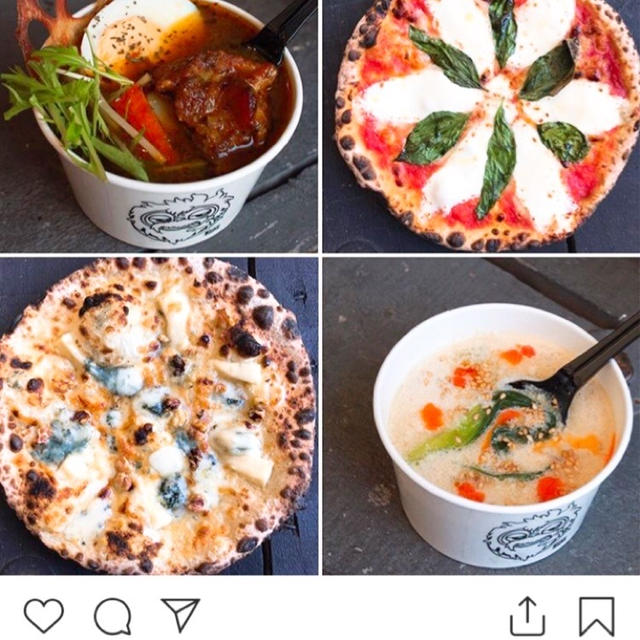Image resolution: width=640 pixels, height=640 pixels.
Task: Send post with the paper plane icon
Action: coord(181,614)
